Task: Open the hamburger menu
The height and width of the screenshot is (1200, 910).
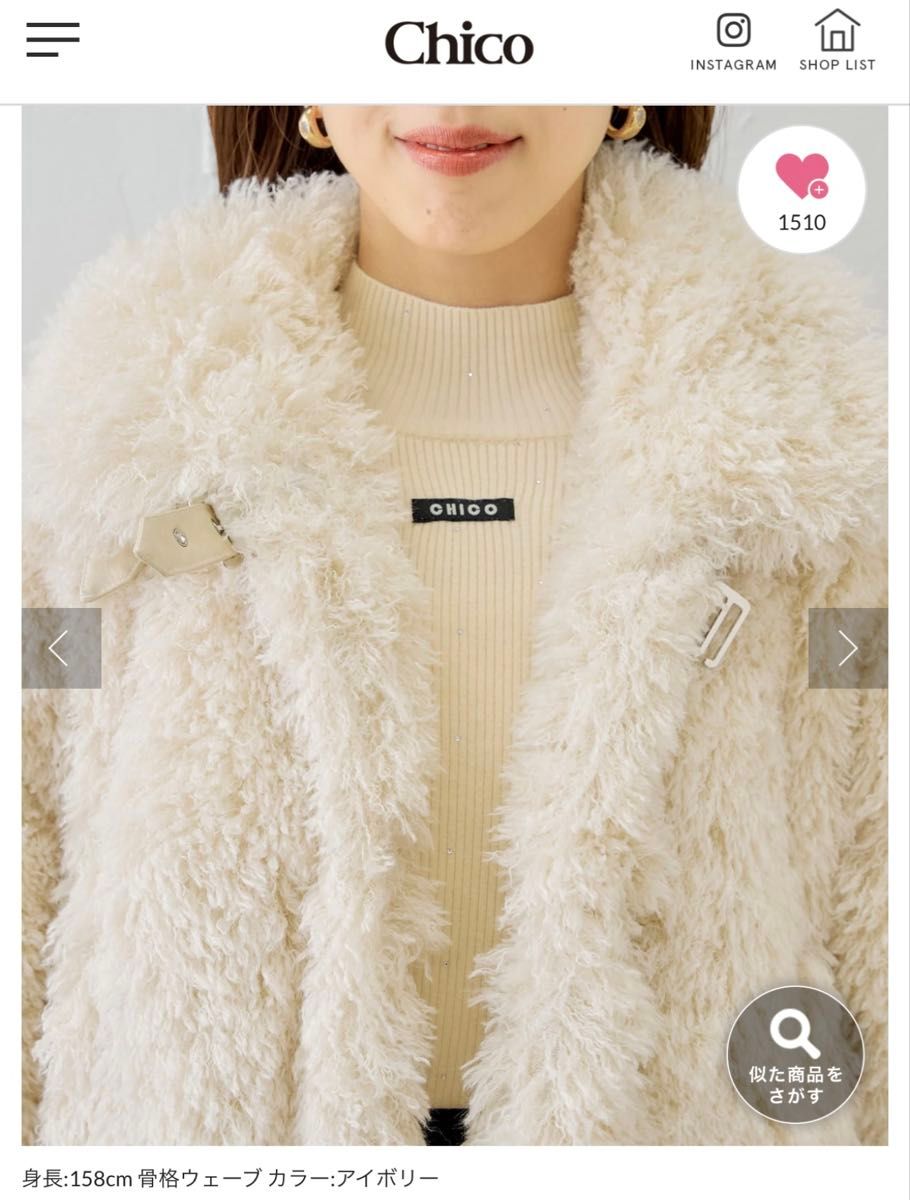Action: (53, 40)
